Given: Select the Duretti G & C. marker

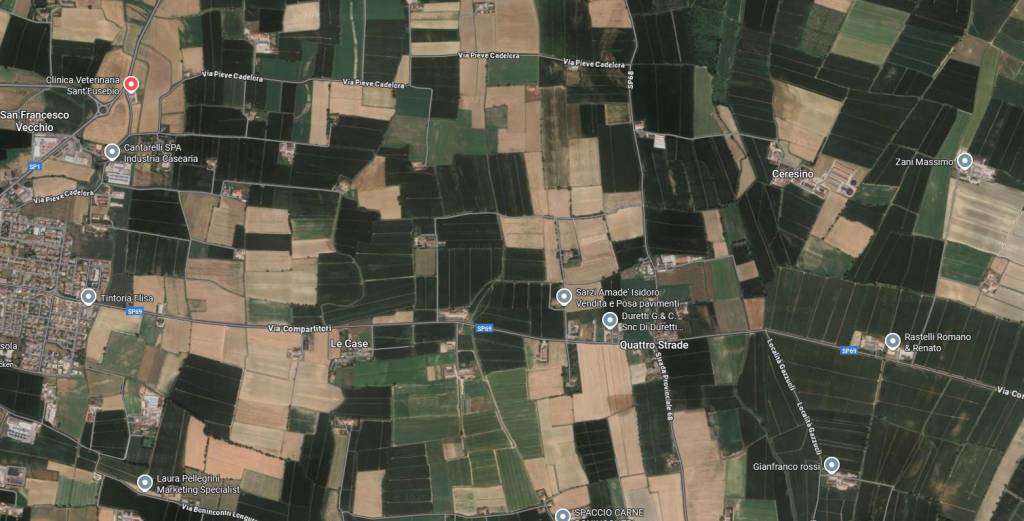Looking at the screenshot, I should (x=610, y=320).
